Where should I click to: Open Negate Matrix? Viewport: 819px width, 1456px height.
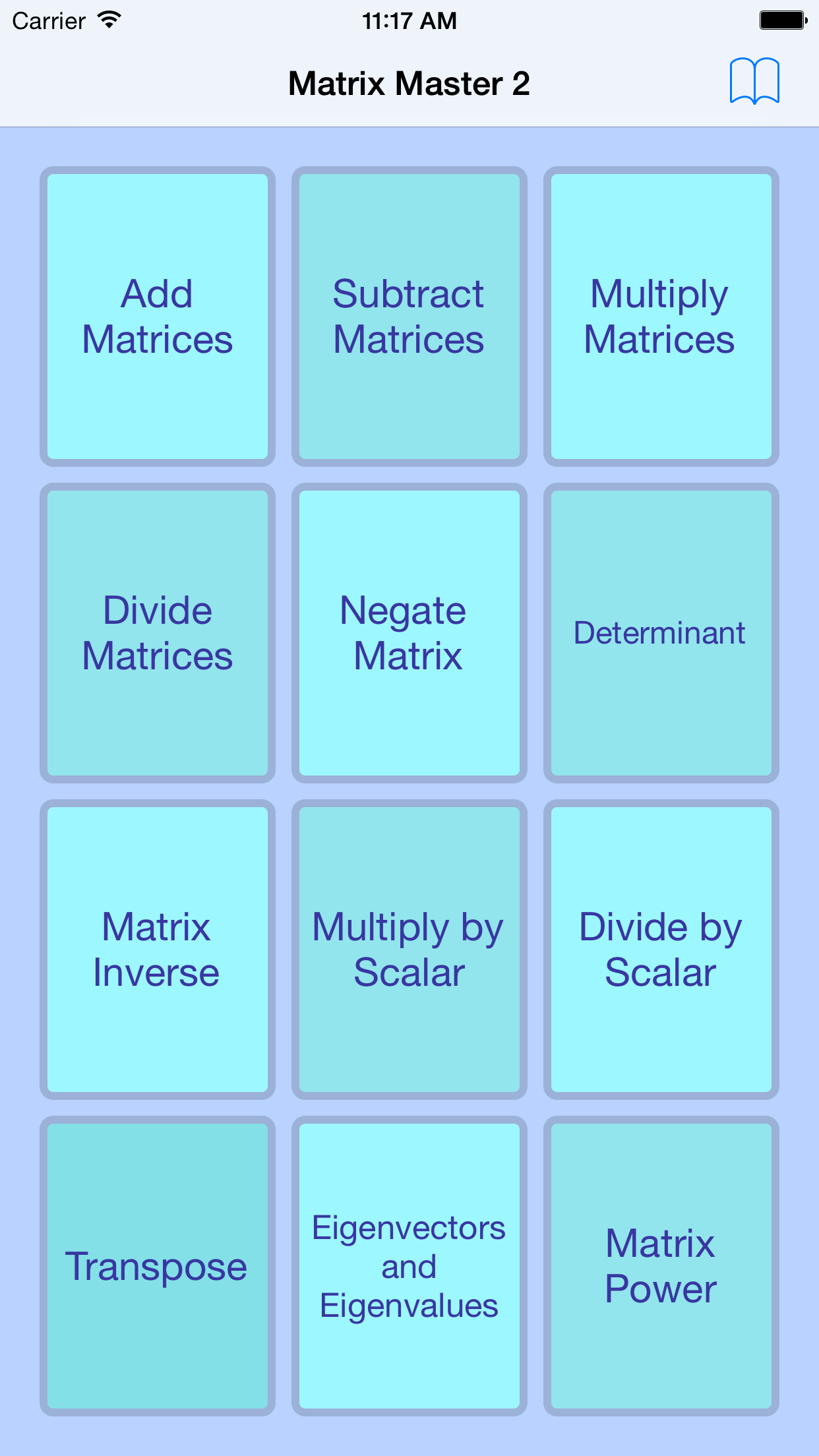409,633
